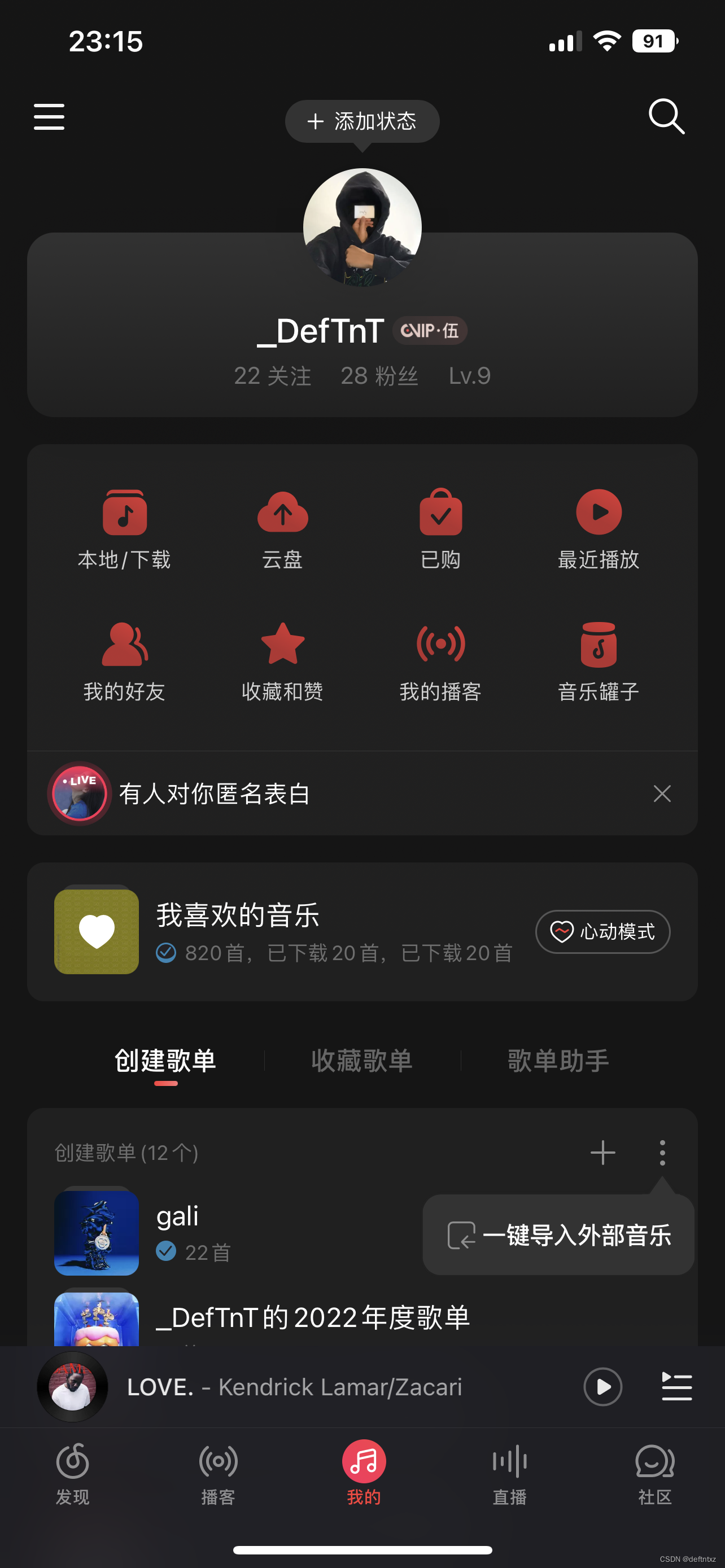Viewport: 725px width, 1568px height.
Task: Play the song LOVE. in mini player
Action: (602, 1387)
